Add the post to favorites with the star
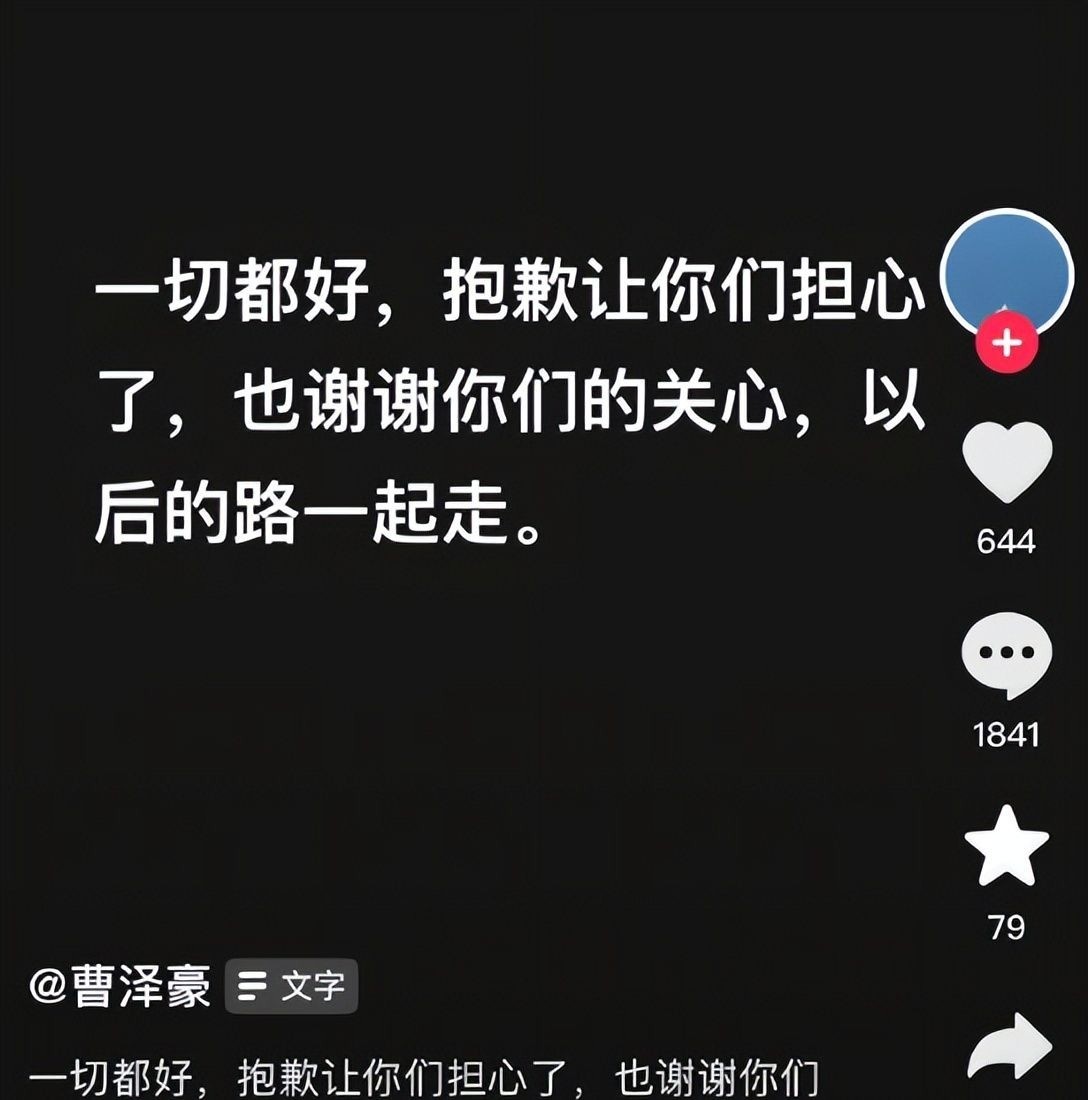Viewport: 1088px width, 1100px height. tap(1006, 845)
